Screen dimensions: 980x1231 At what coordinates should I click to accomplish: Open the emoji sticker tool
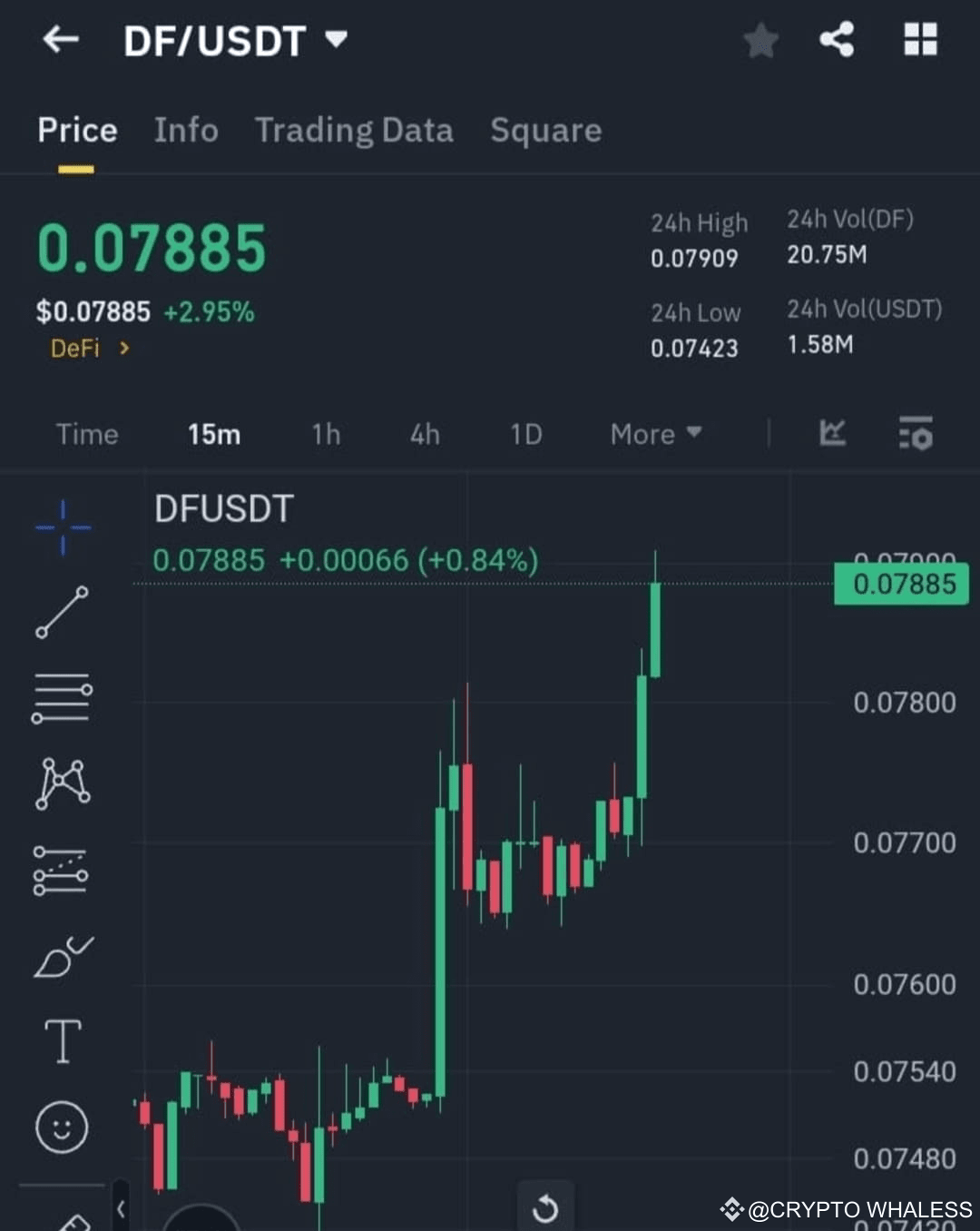click(x=61, y=1127)
